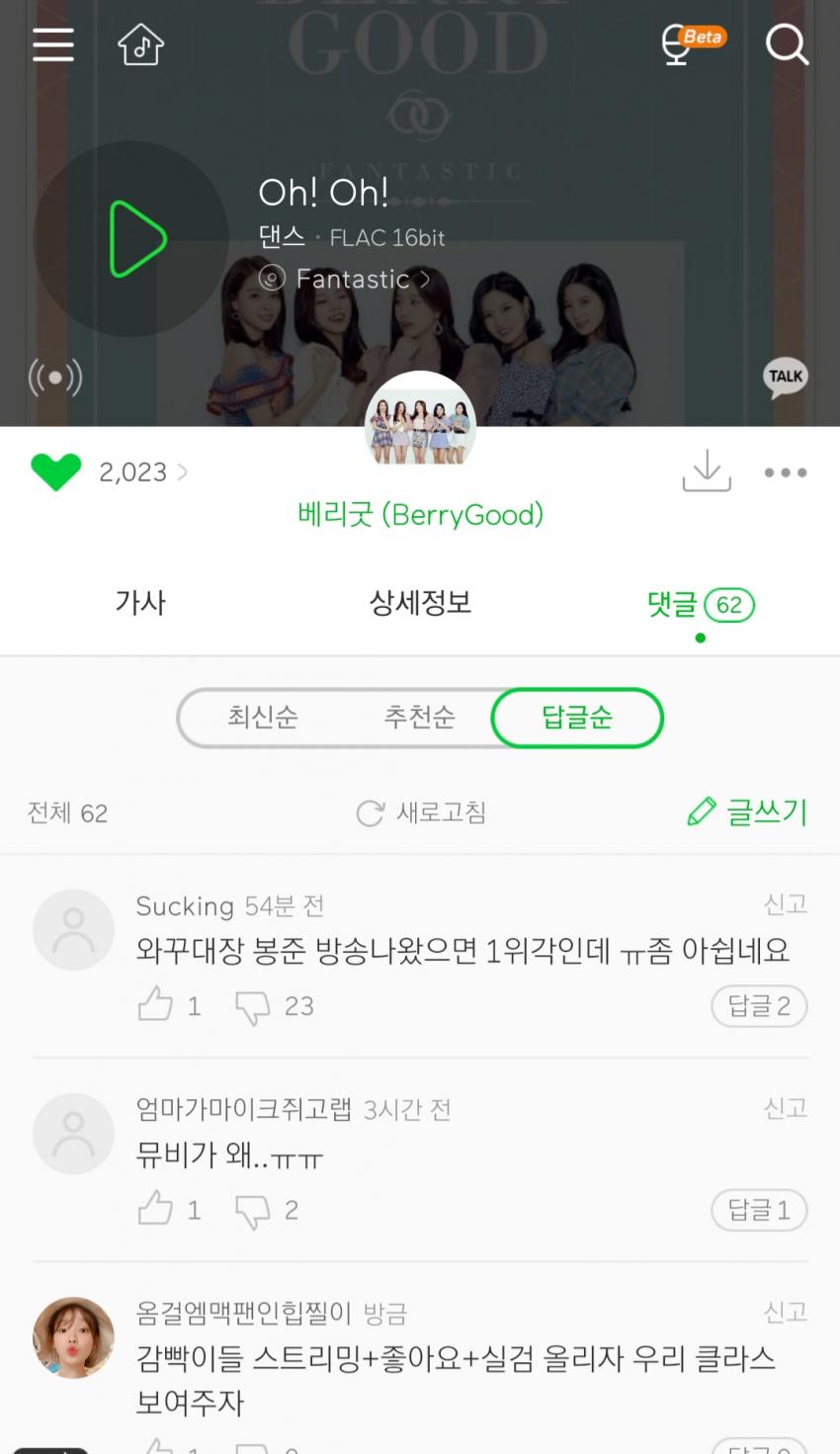This screenshot has height=1454, width=840.
Task: Refresh comments with 새로고침
Action: [421, 813]
